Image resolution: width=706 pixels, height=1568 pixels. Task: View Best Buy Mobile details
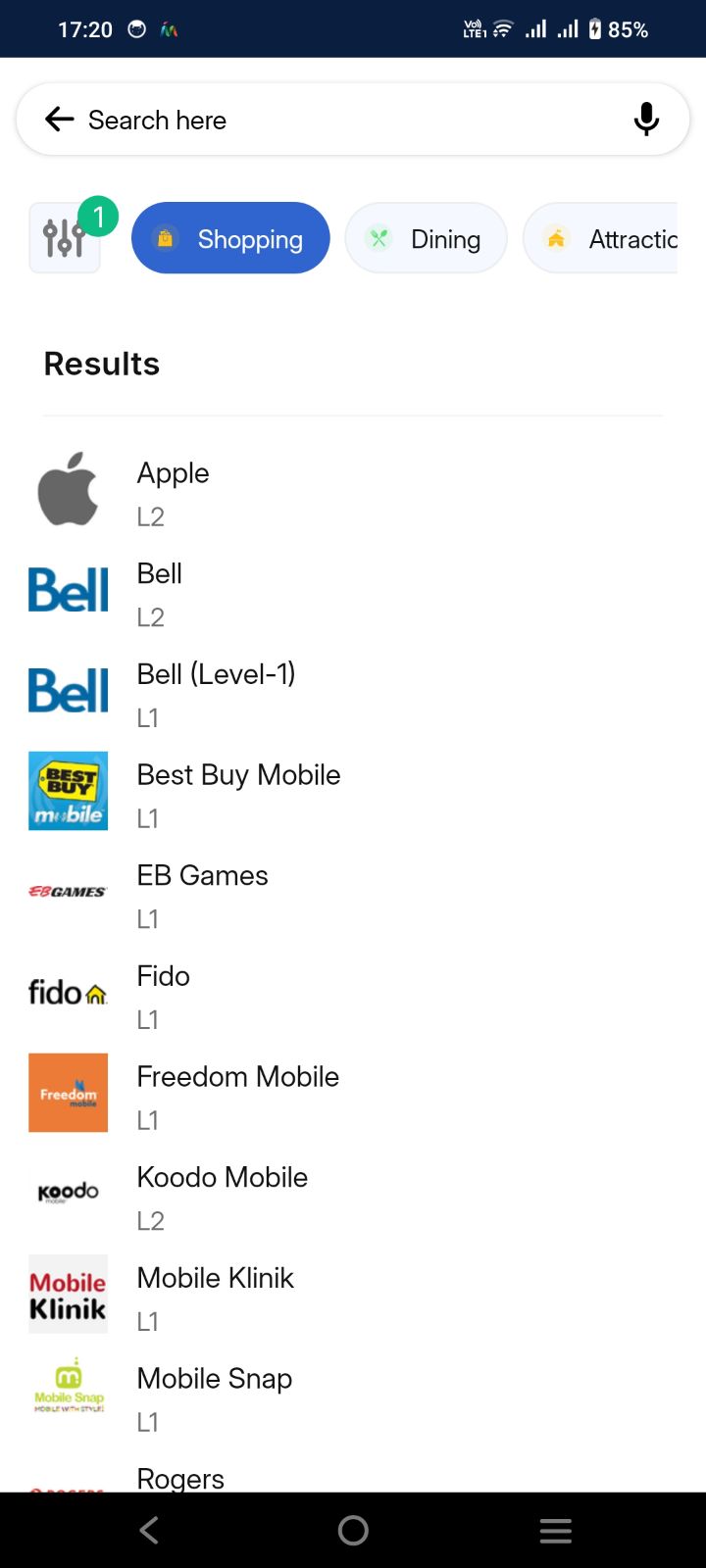tap(238, 793)
